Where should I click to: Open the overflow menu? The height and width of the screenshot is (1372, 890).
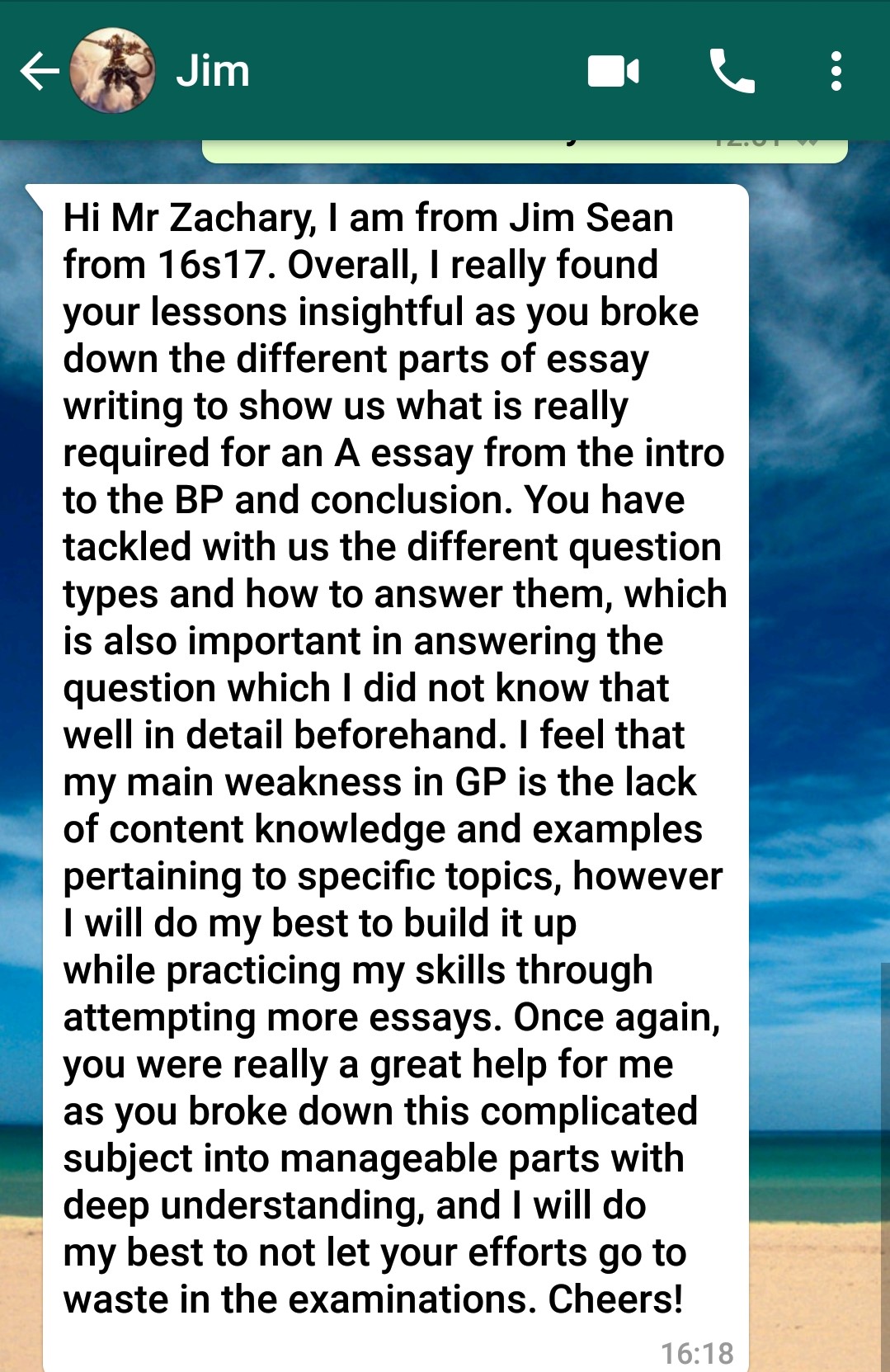(836, 71)
